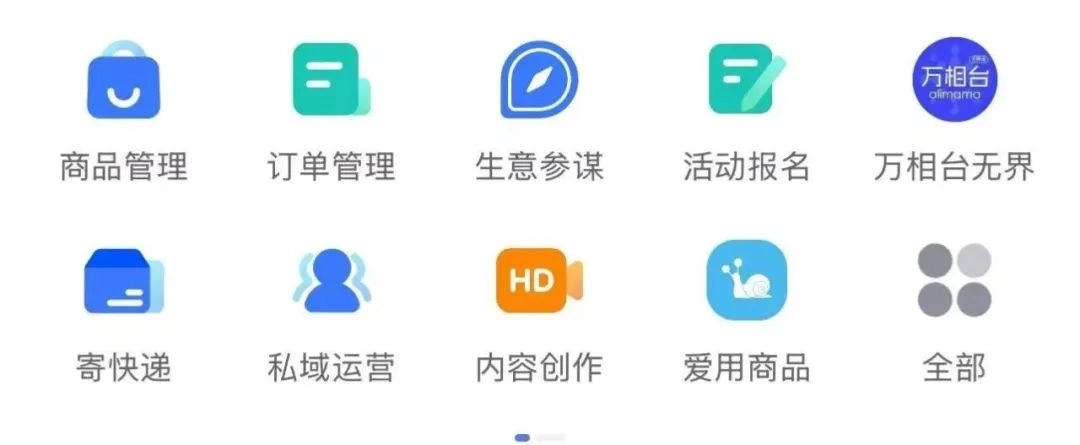
Task: Launch 生意参谋 business advisor
Action: 539,80
